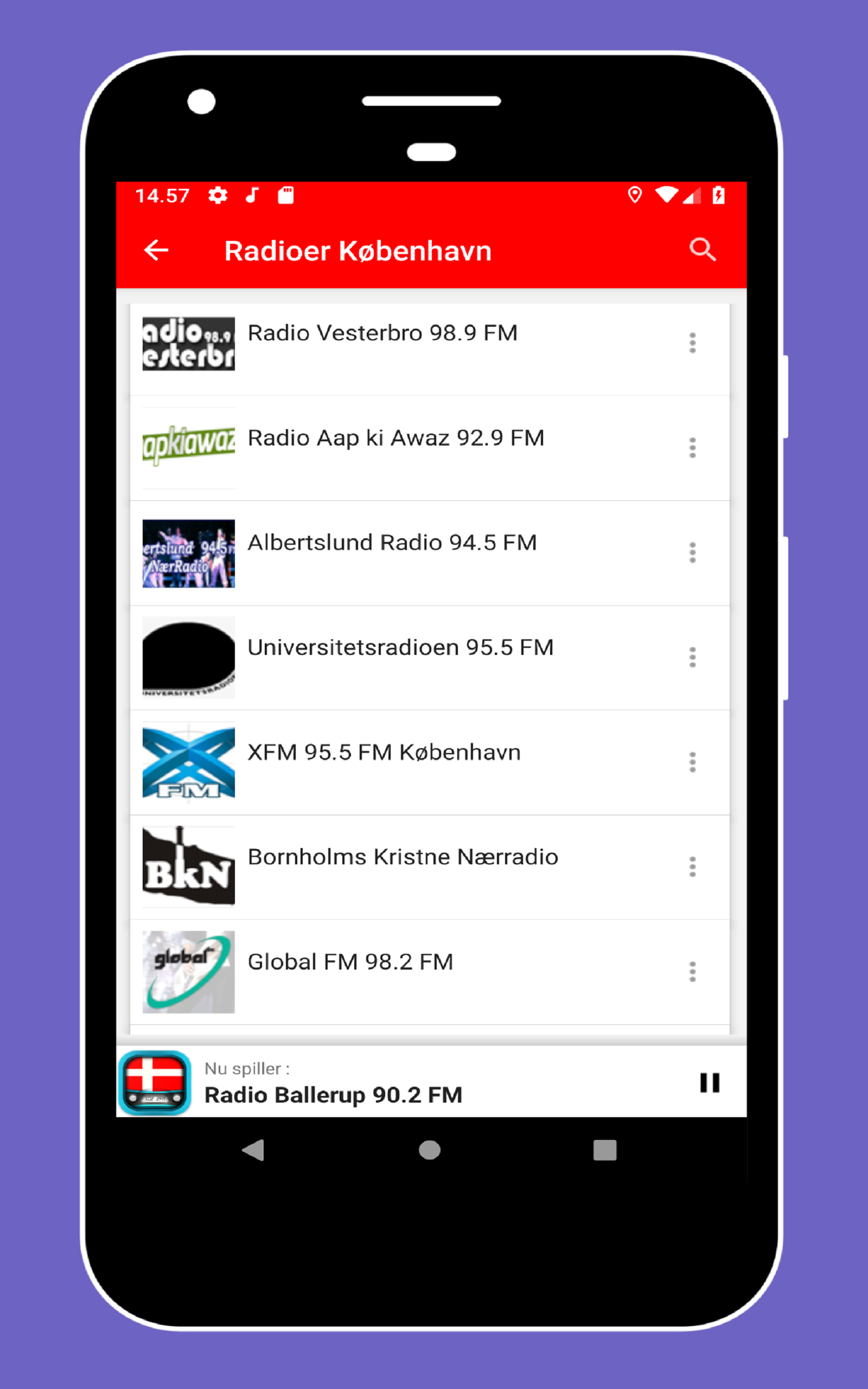
Task: Click the BkN station logo
Action: 188,866
